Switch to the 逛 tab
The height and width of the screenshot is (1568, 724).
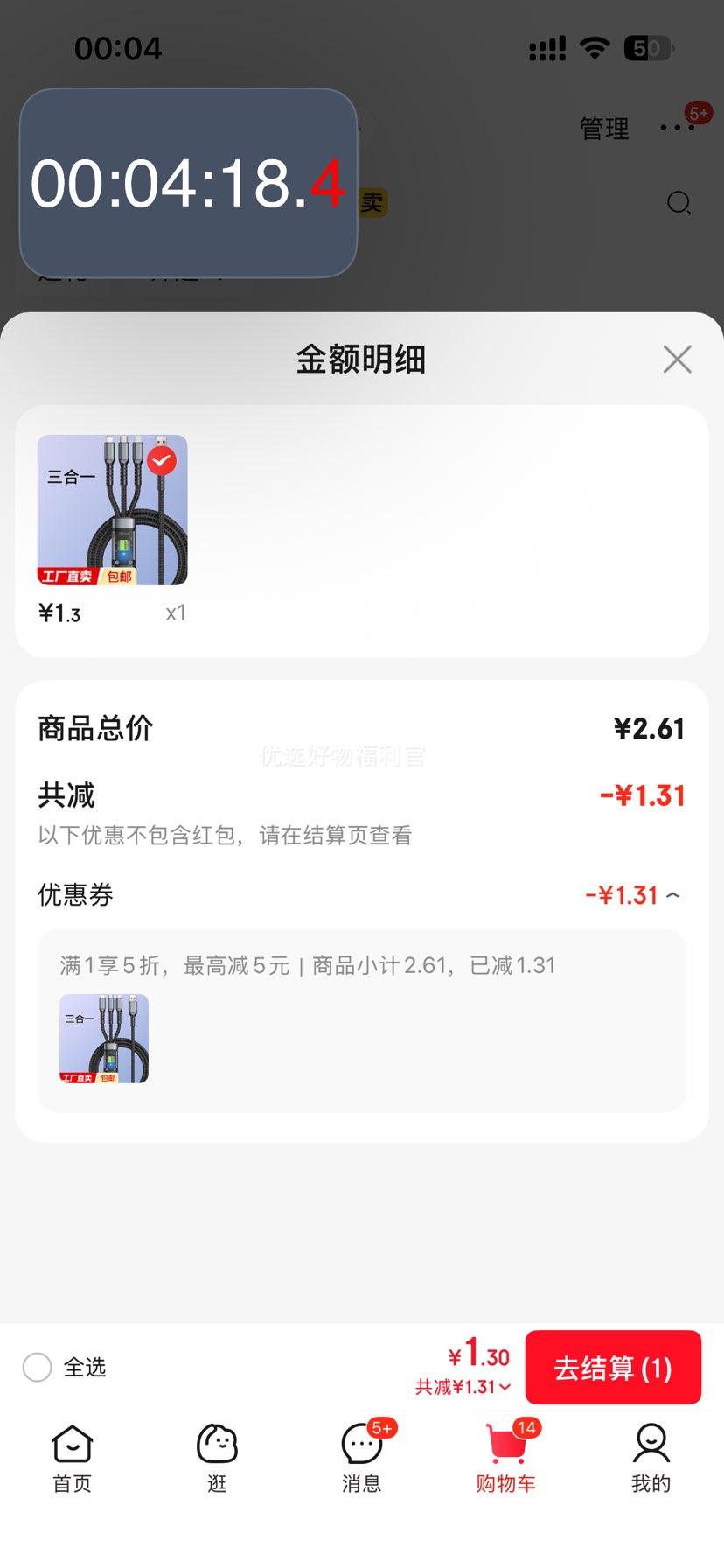217,1459
